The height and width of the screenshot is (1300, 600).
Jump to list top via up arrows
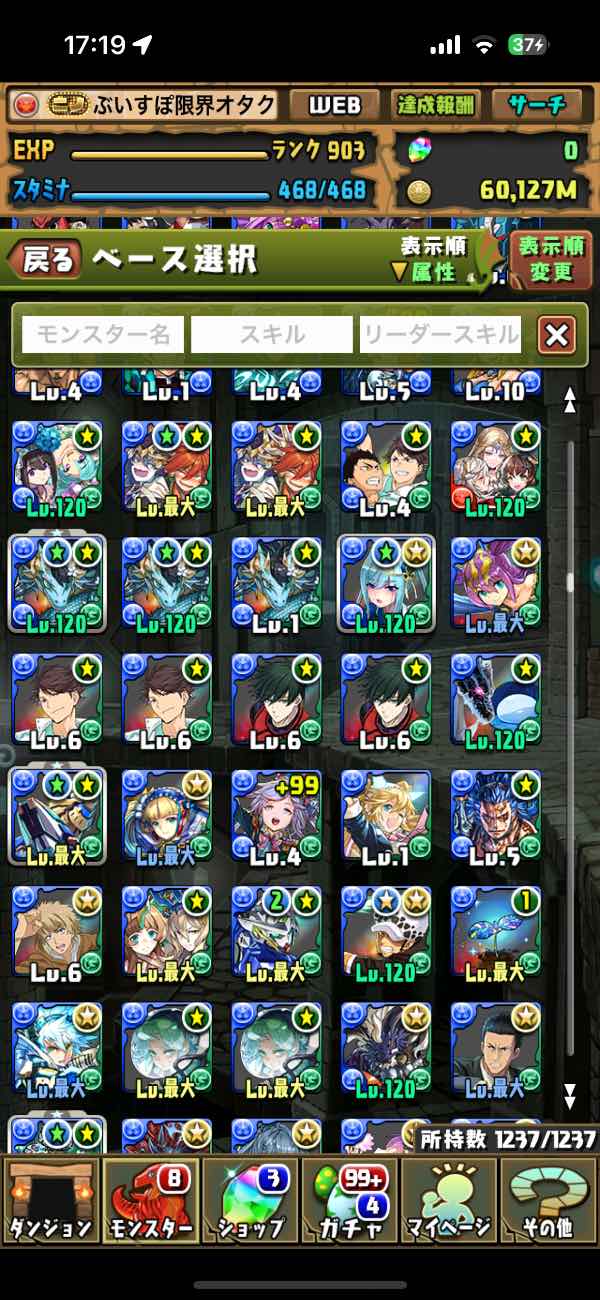click(570, 400)
